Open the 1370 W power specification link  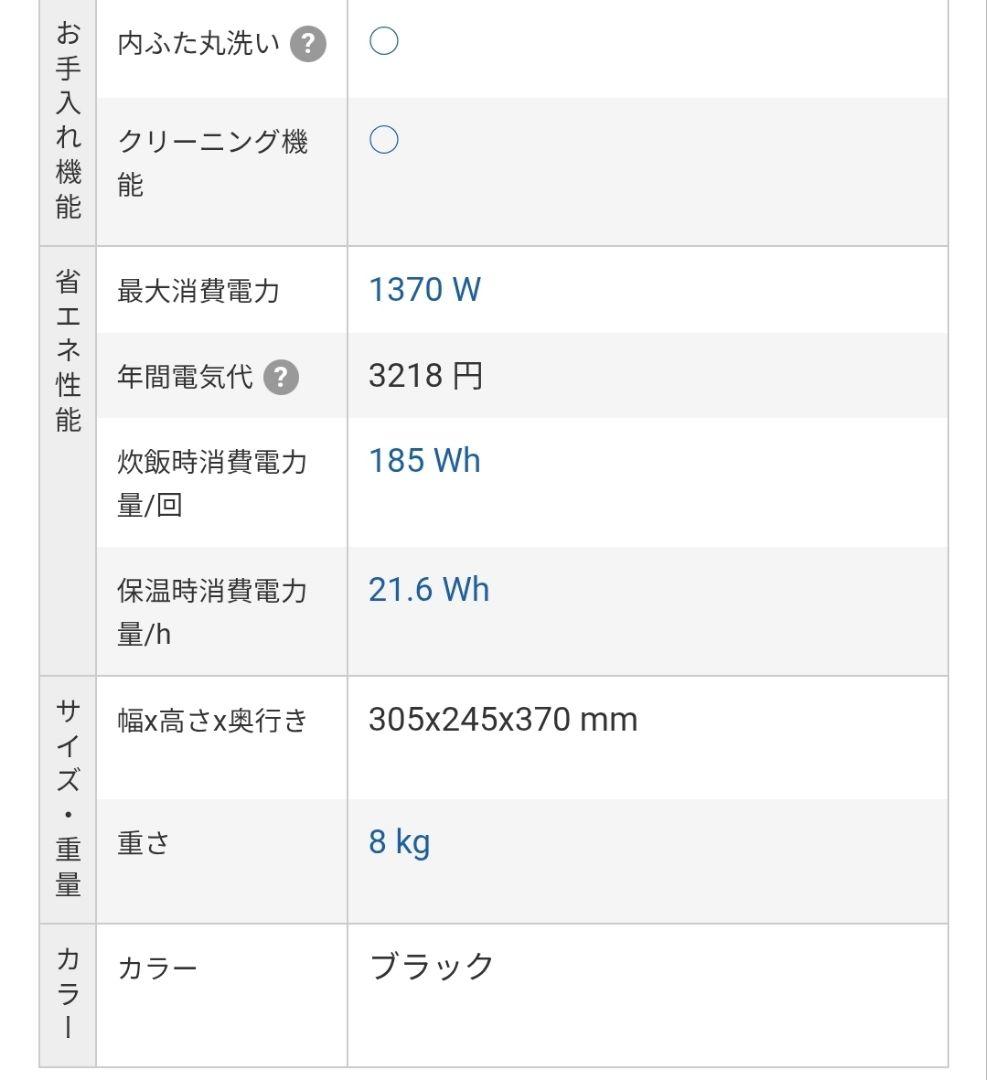point(423,290)
